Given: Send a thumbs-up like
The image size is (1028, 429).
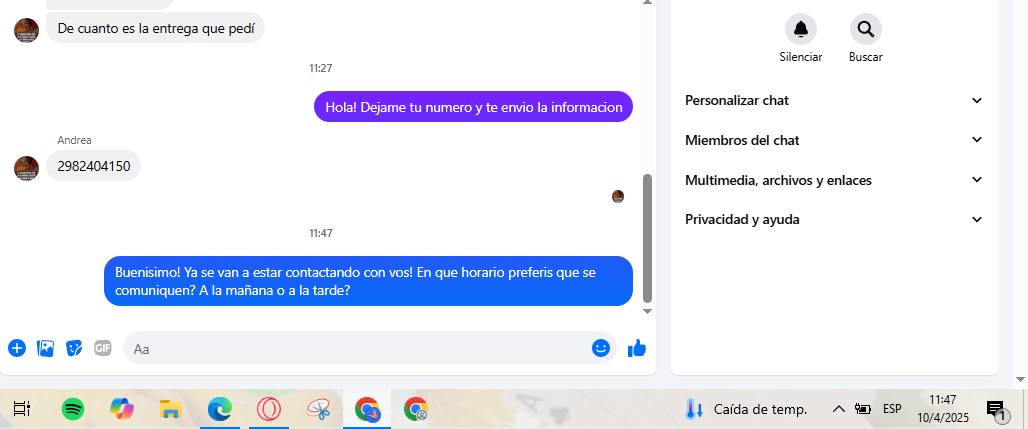Looking at the screenshot, I should (x=637, y=348).
